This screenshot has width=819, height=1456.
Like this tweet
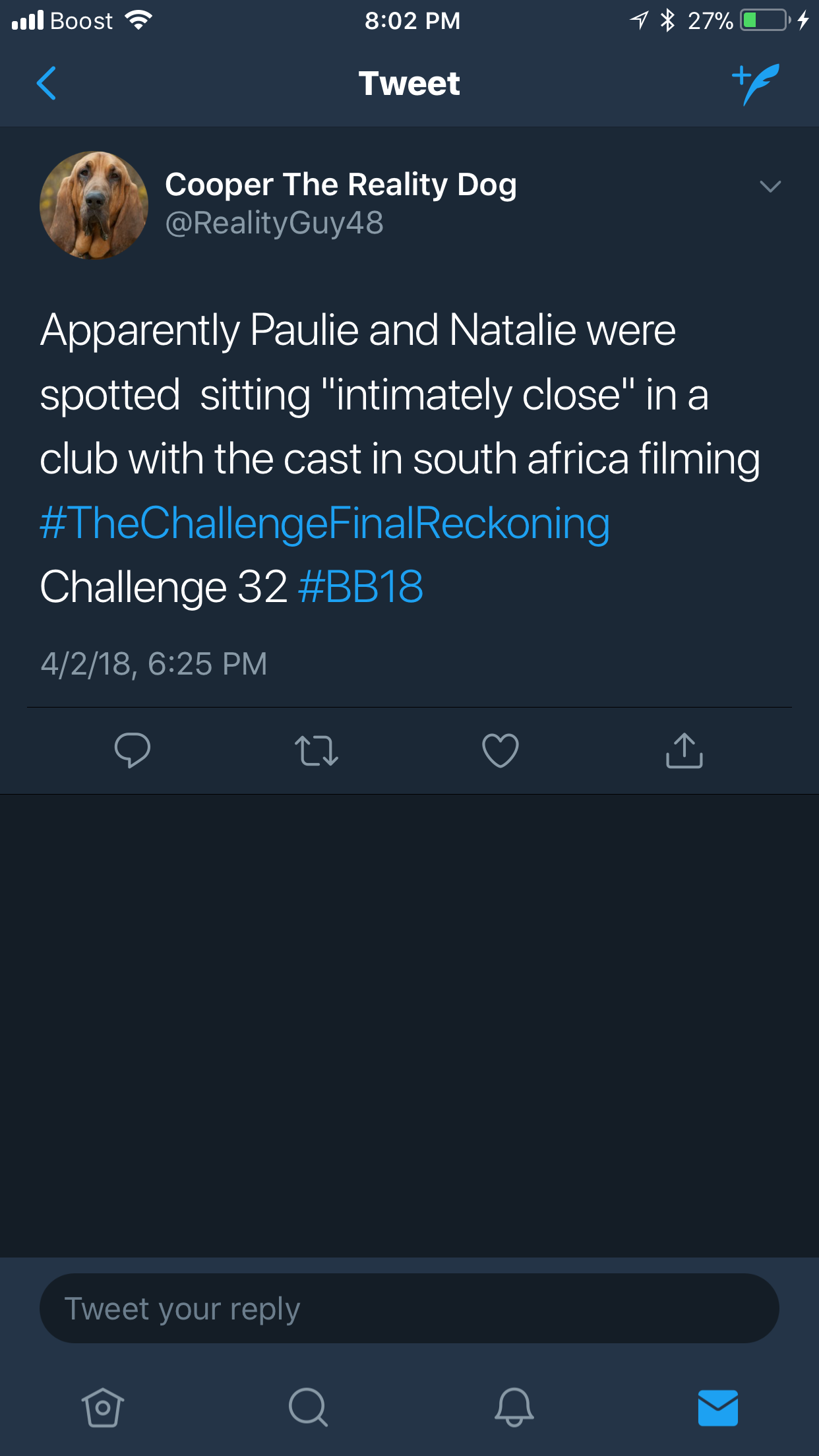coord(501,750)
